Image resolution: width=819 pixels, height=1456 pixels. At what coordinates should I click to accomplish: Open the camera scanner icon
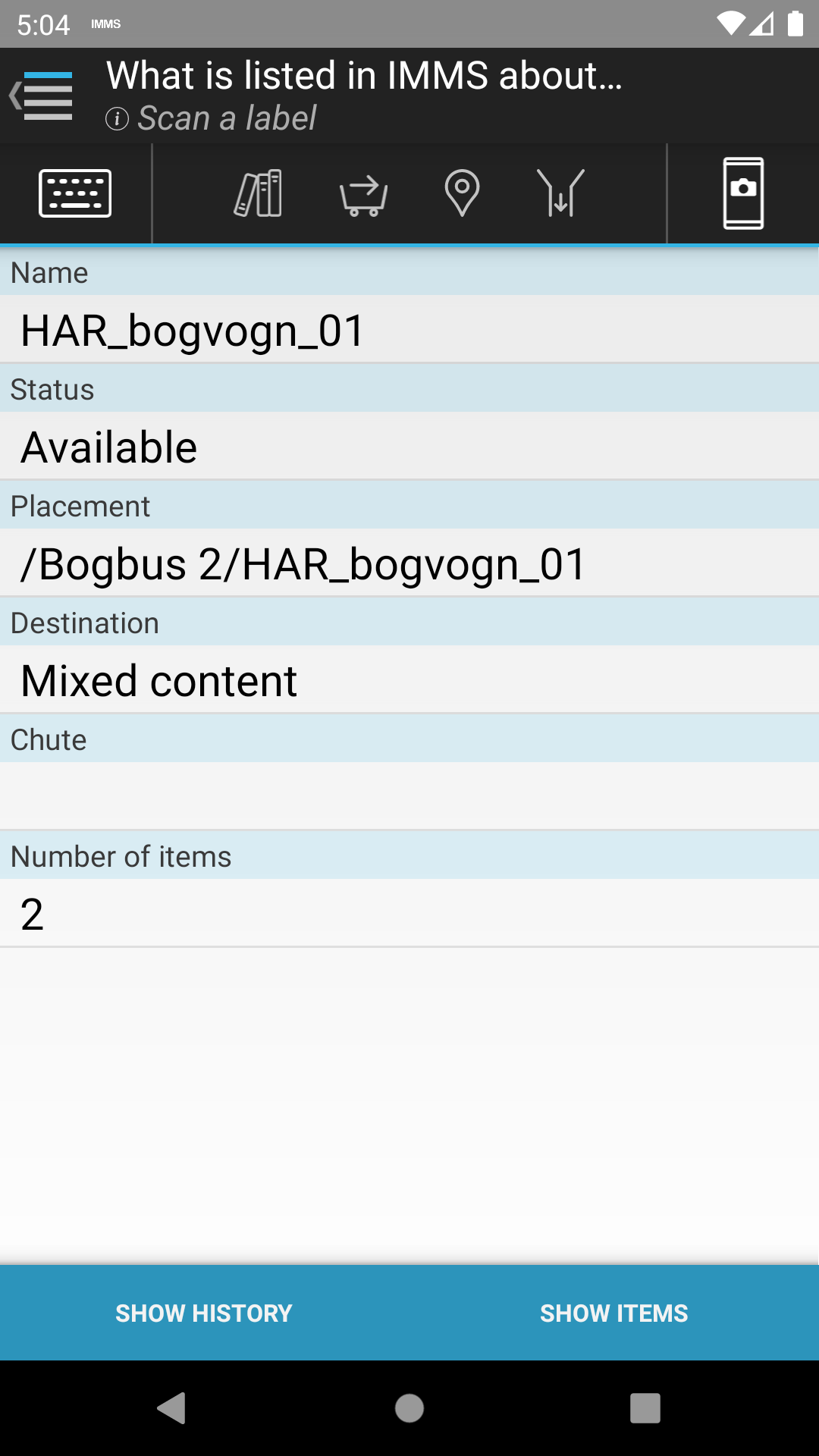point(743,193)
